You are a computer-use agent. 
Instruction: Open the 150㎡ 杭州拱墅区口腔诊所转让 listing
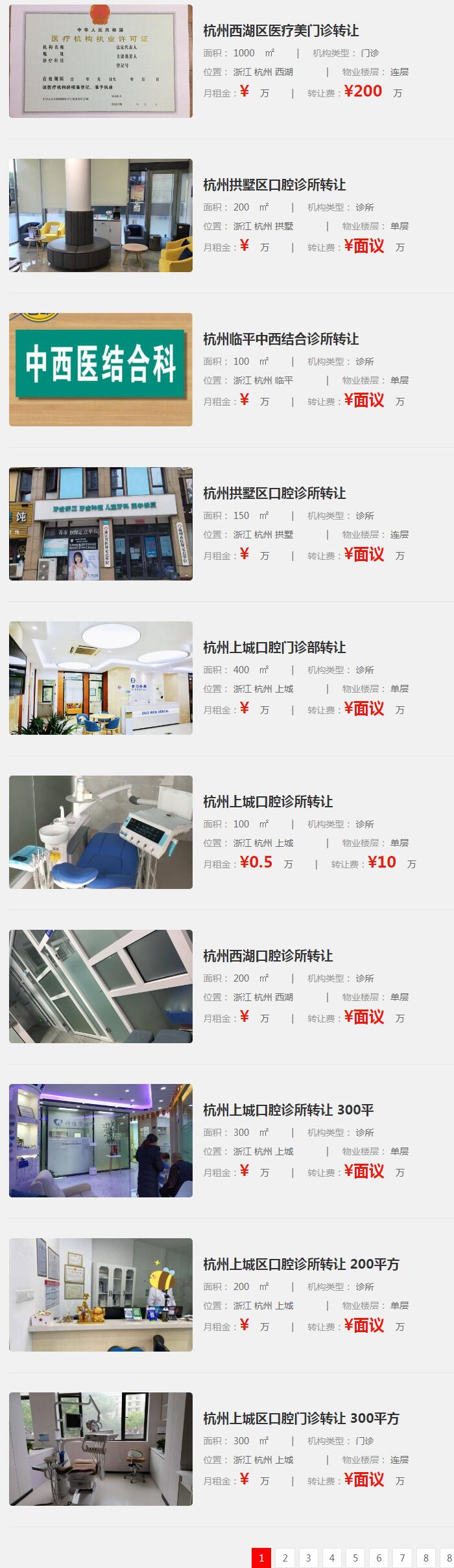coord(274,493)
